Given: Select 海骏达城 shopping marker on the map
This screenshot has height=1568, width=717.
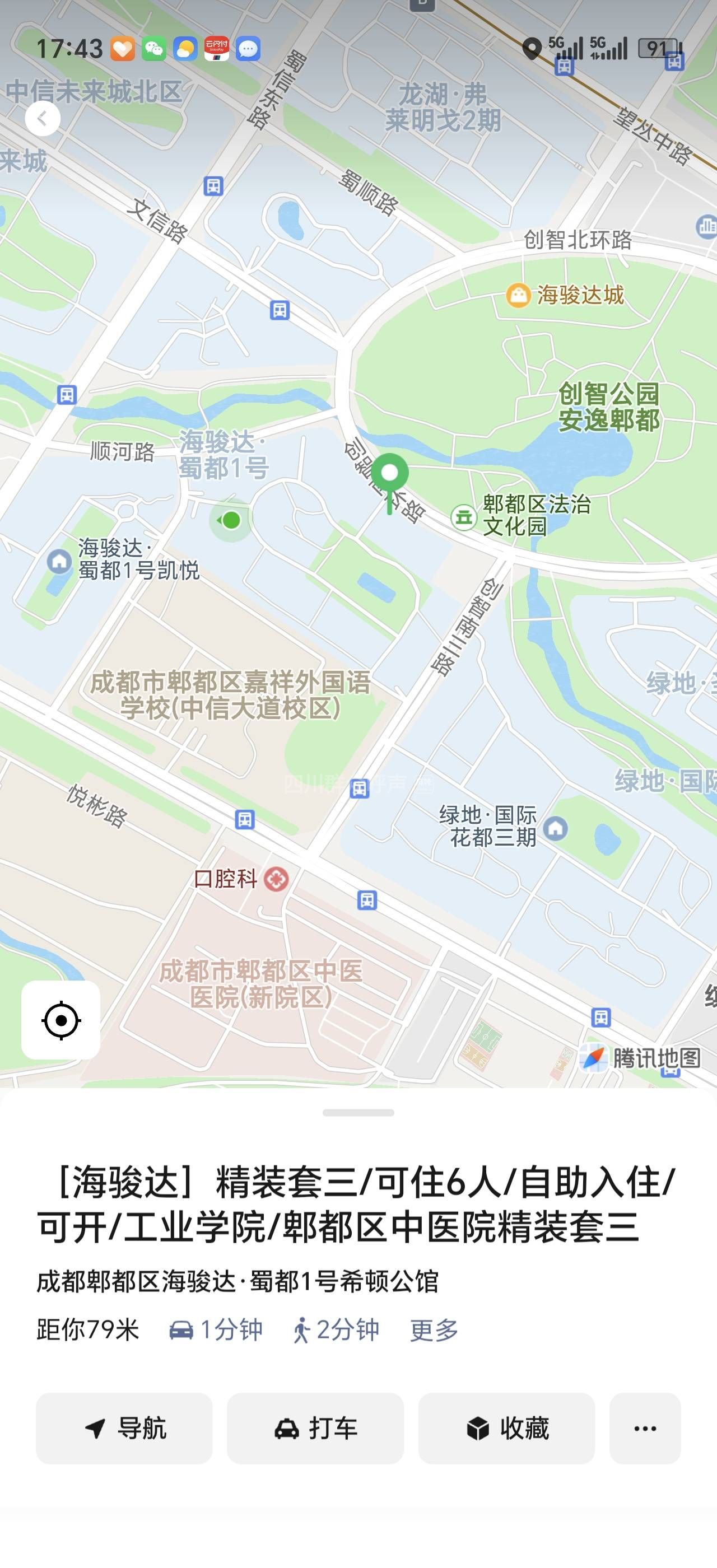Looking at the screenshot, I should [518, 296].
